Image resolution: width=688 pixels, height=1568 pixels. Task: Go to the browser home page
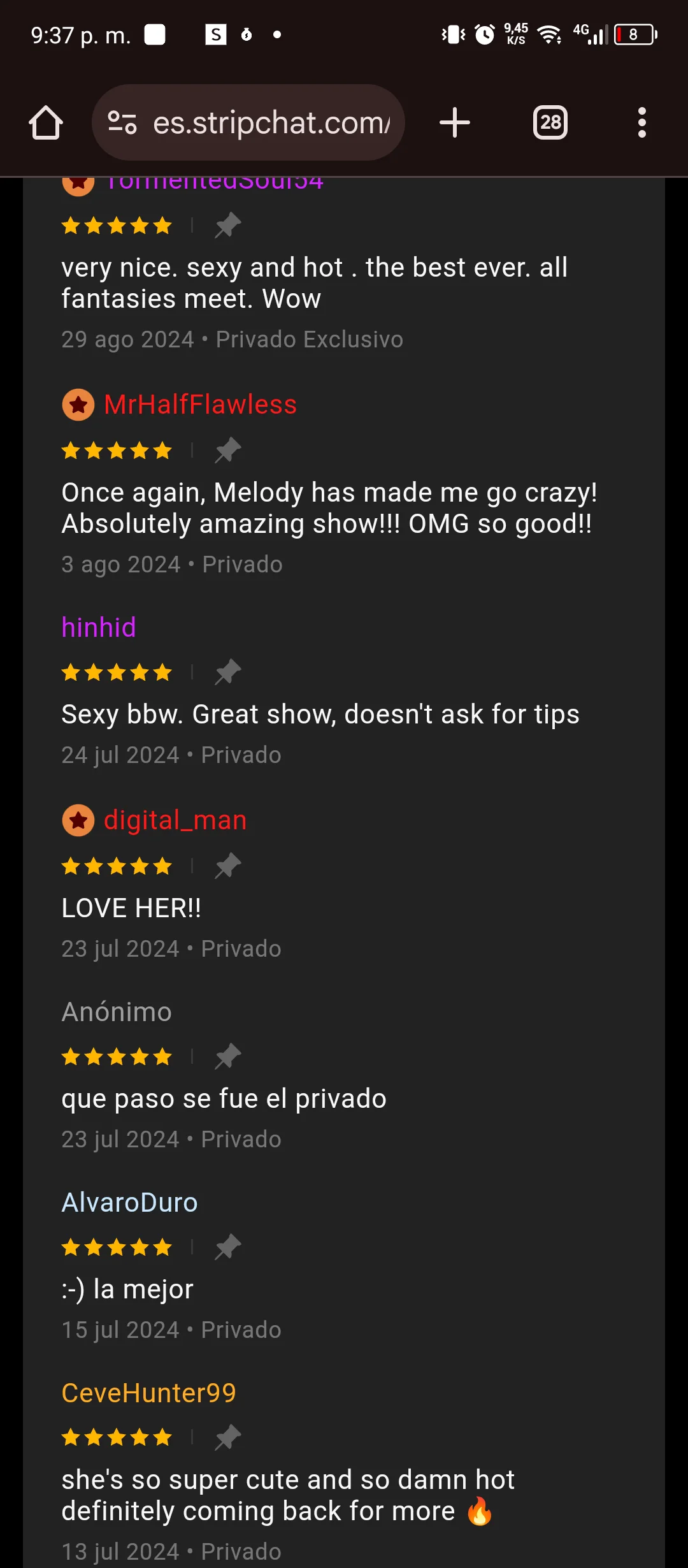click(x=46, y=122)
